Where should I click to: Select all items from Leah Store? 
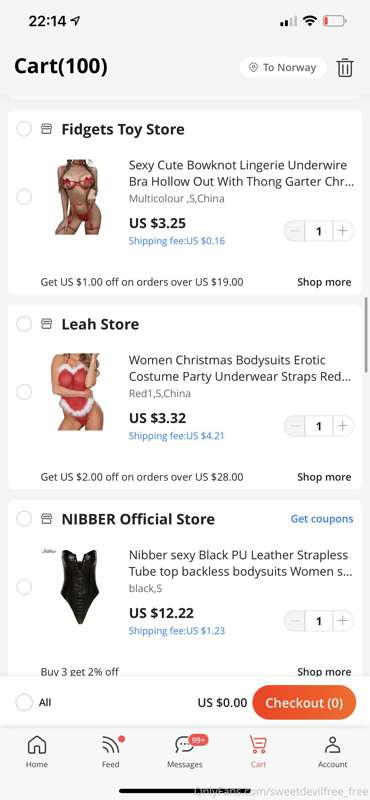(x=24, y=324)
